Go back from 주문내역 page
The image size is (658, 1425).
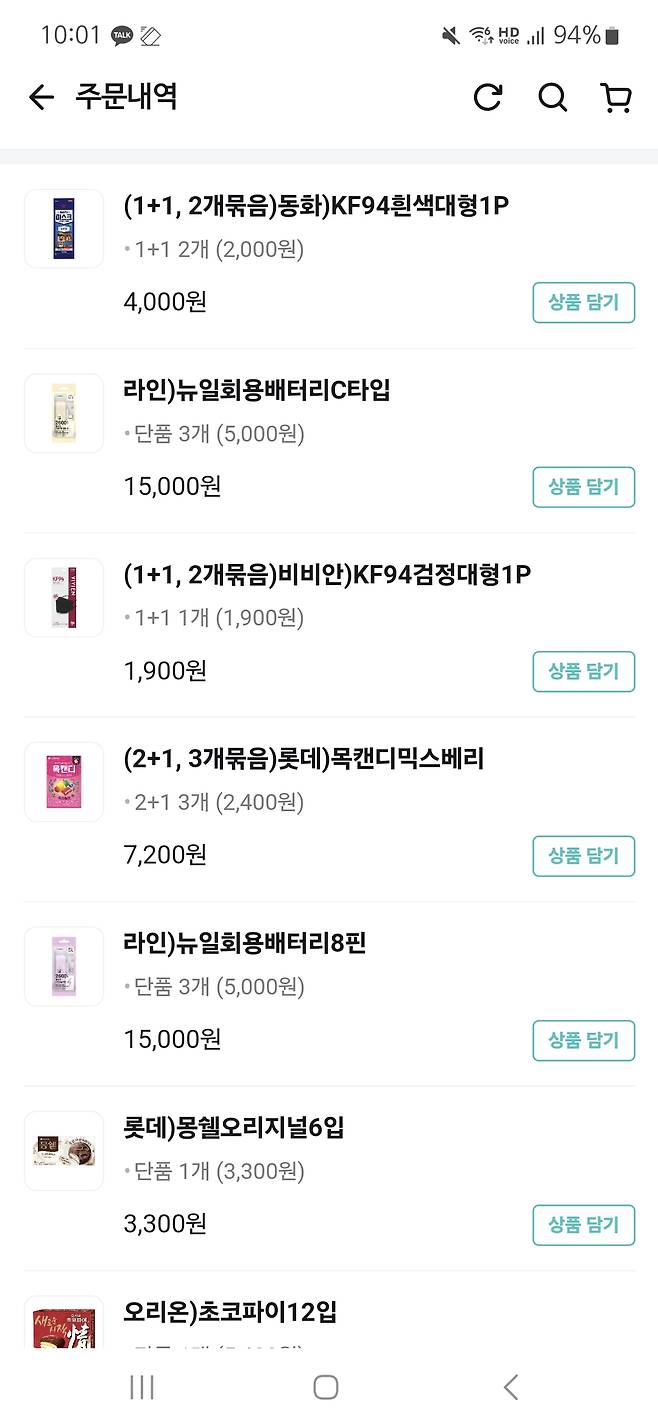coord(41,97)
